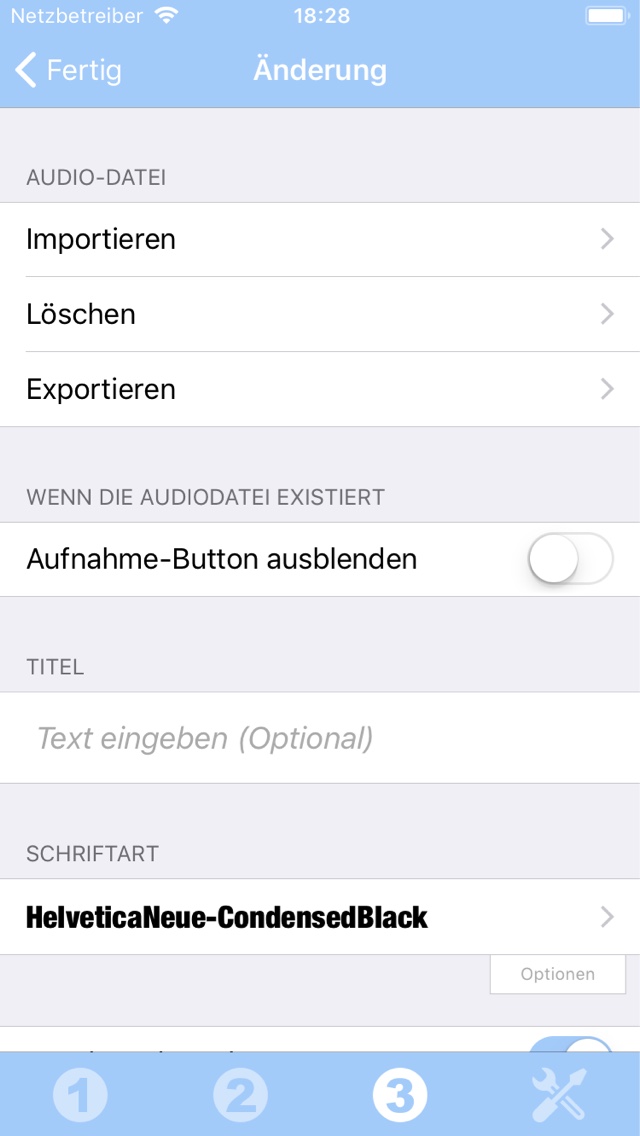Open the HelveticaNeue-CondensedBlack font picker
Screen dimensions: 640x1136
(x=320, y=917)
